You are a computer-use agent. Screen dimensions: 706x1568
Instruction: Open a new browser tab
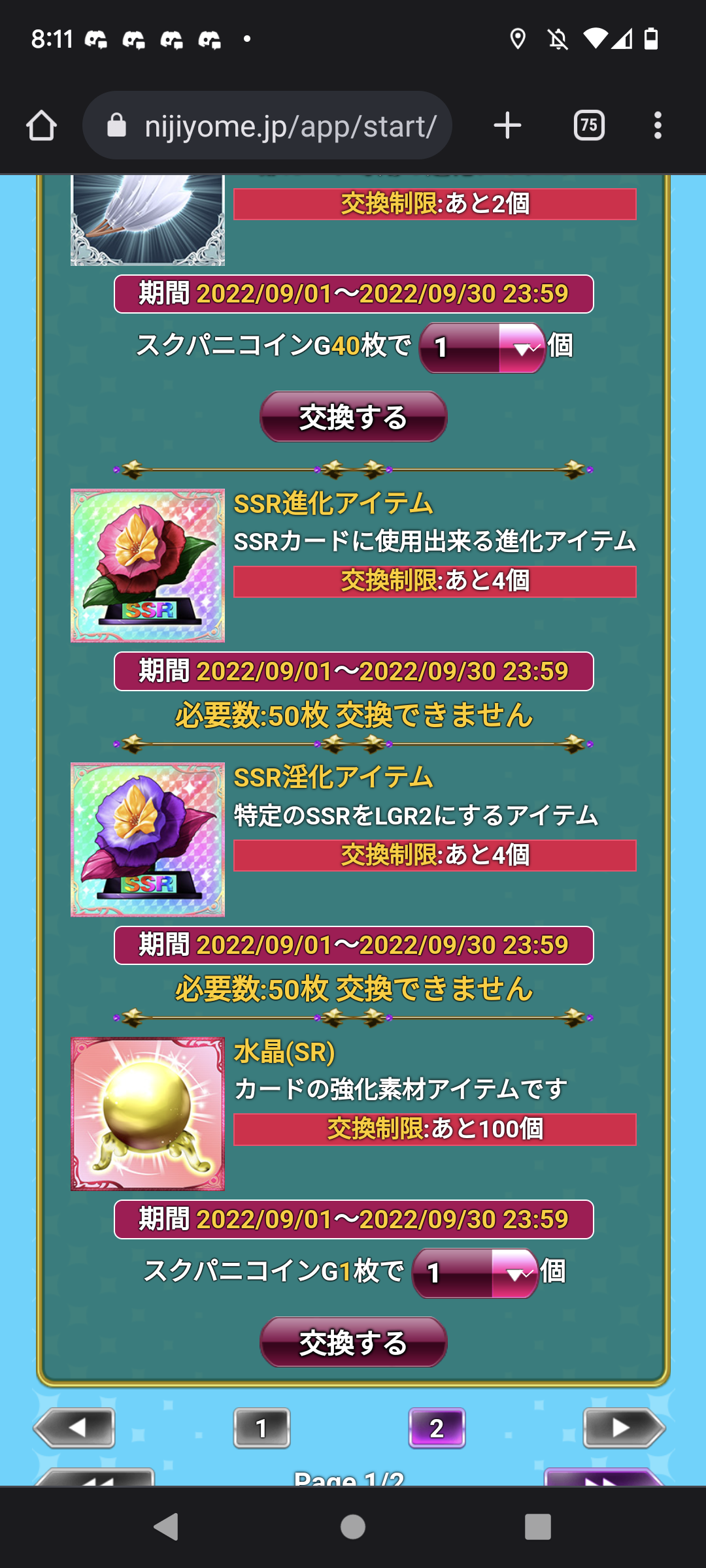(x=507, y=125)
